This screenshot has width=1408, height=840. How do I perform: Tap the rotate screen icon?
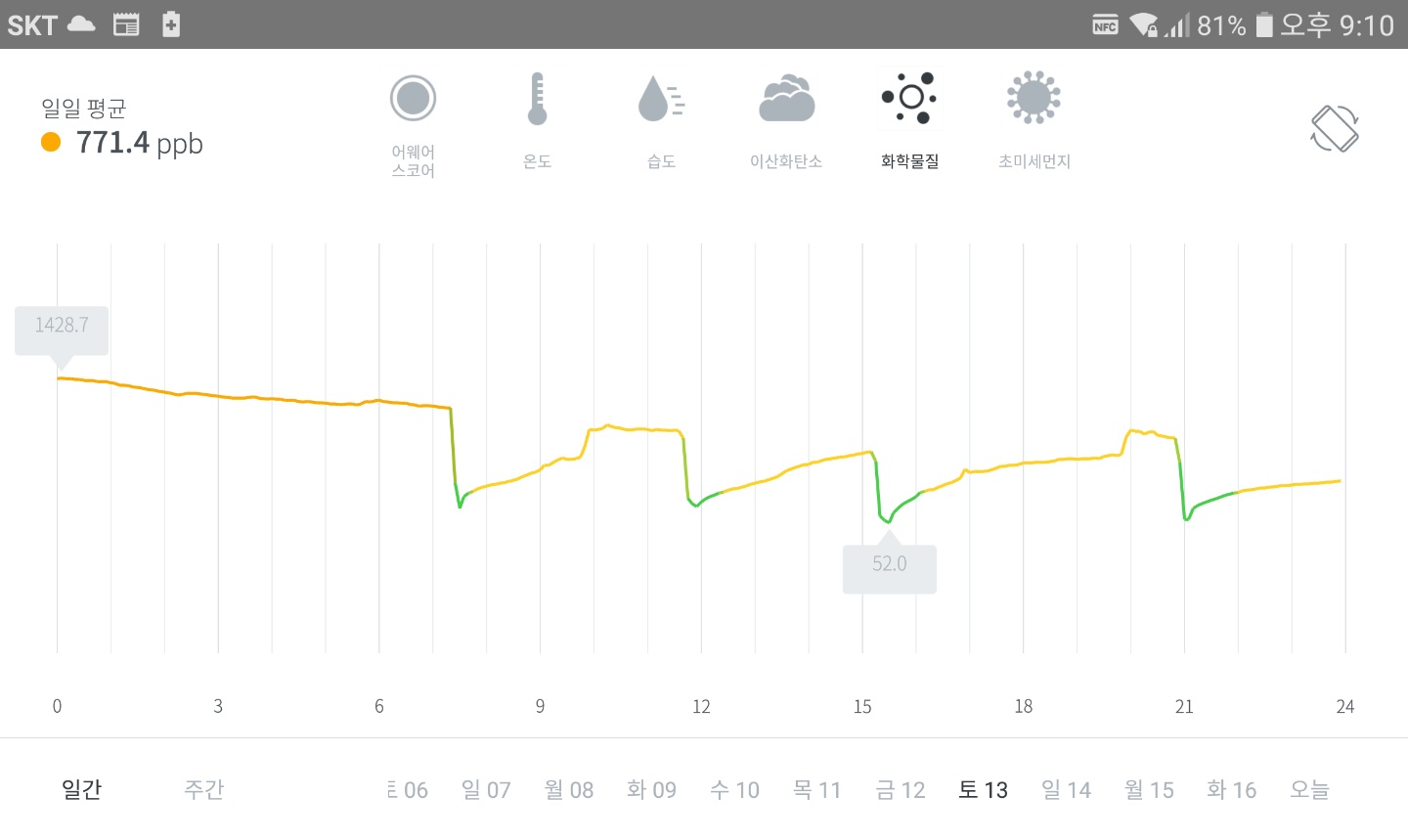(1335, 128)
